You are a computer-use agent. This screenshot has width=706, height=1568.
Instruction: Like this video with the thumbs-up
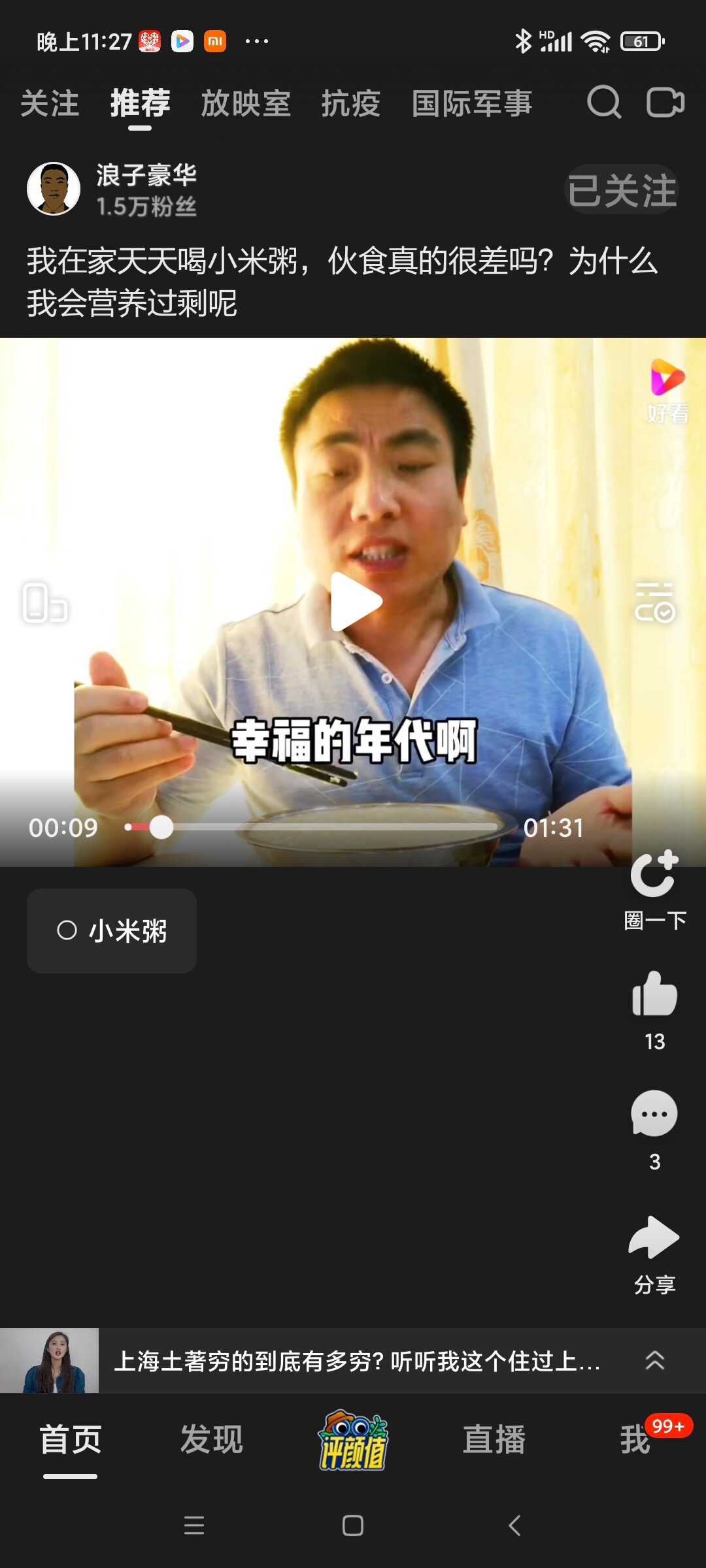tap(654, 995)
